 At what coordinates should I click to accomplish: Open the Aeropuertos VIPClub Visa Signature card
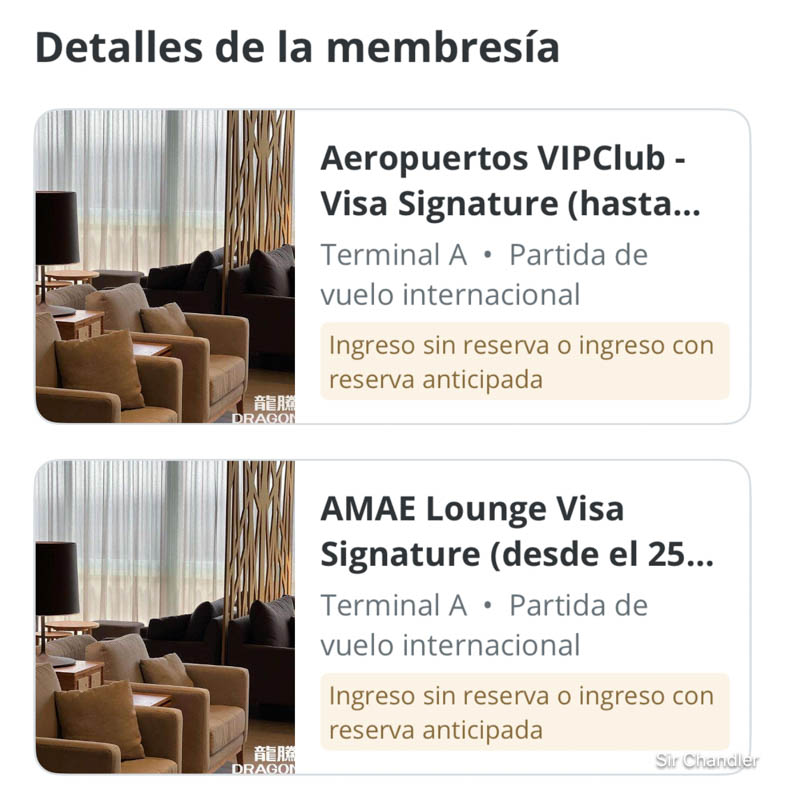[510, 182]
